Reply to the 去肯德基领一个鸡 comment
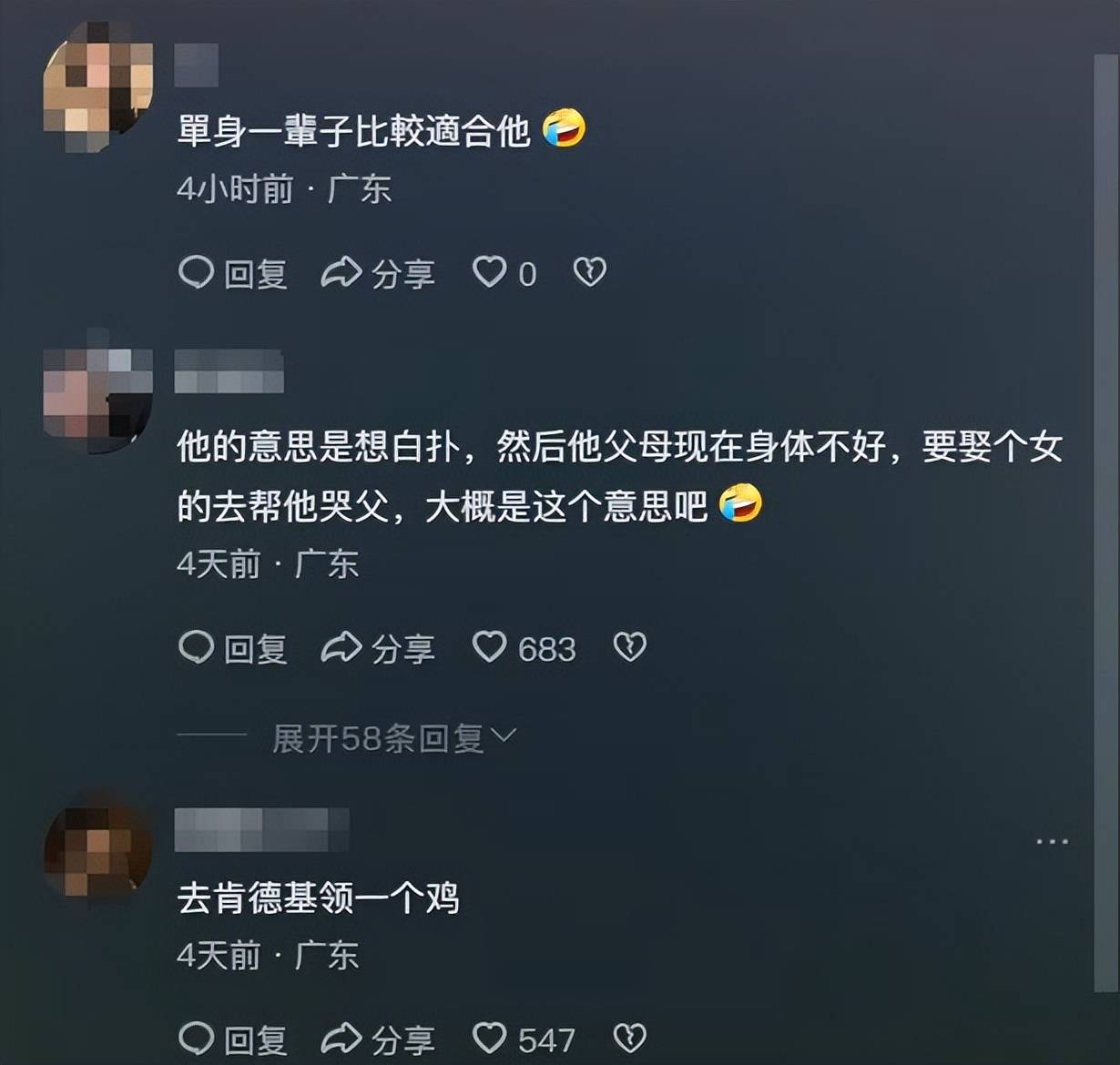 coord(233,1040)
